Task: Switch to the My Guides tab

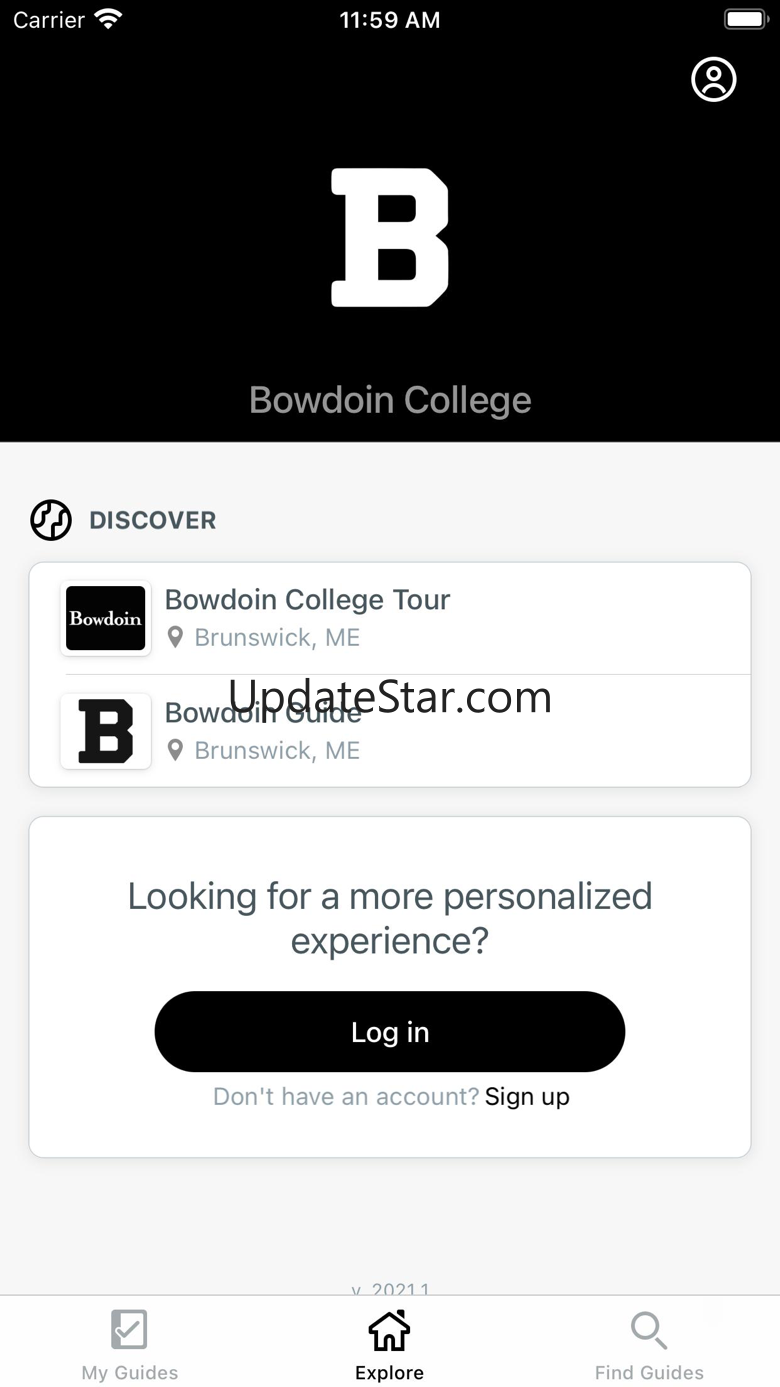Action: coord(130,1344)
